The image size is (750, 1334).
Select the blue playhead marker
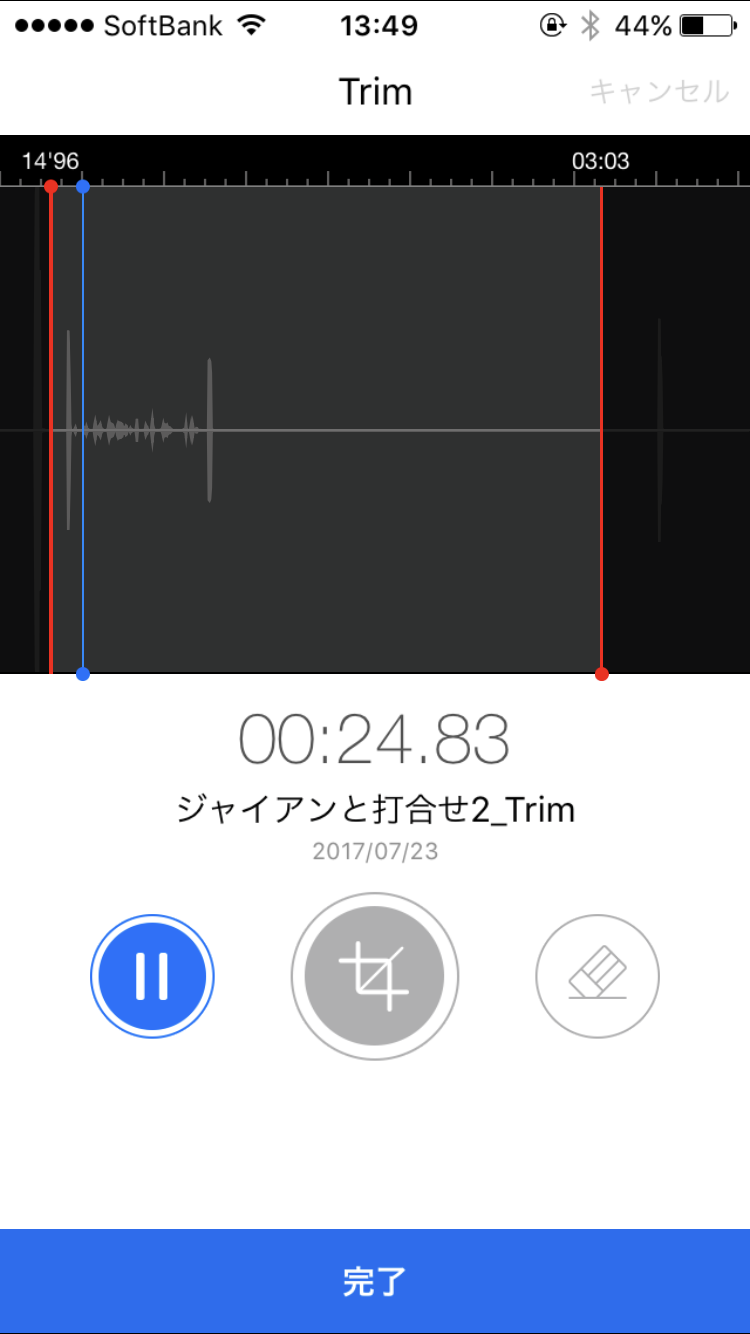[83, 674]
